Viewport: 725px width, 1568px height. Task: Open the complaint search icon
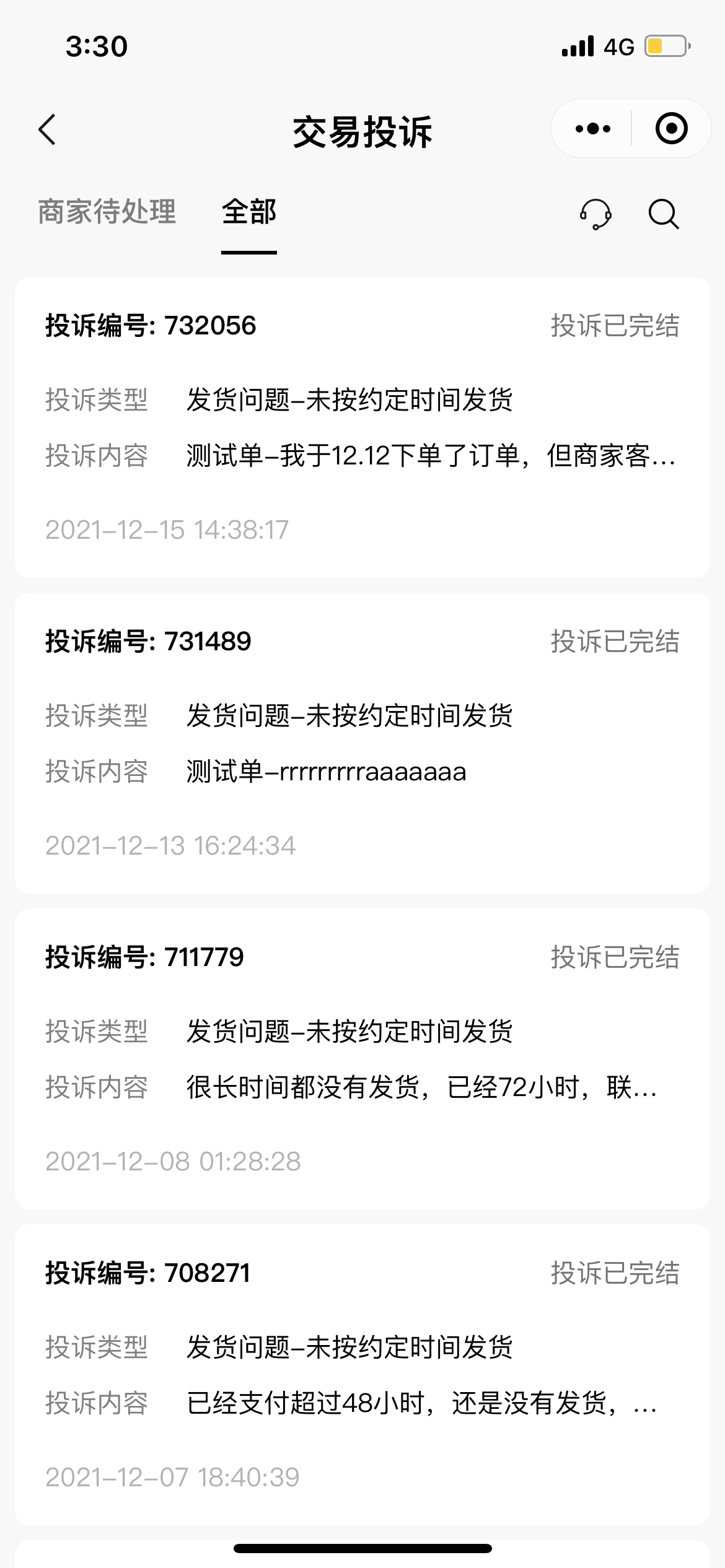(x=664, y=214)
